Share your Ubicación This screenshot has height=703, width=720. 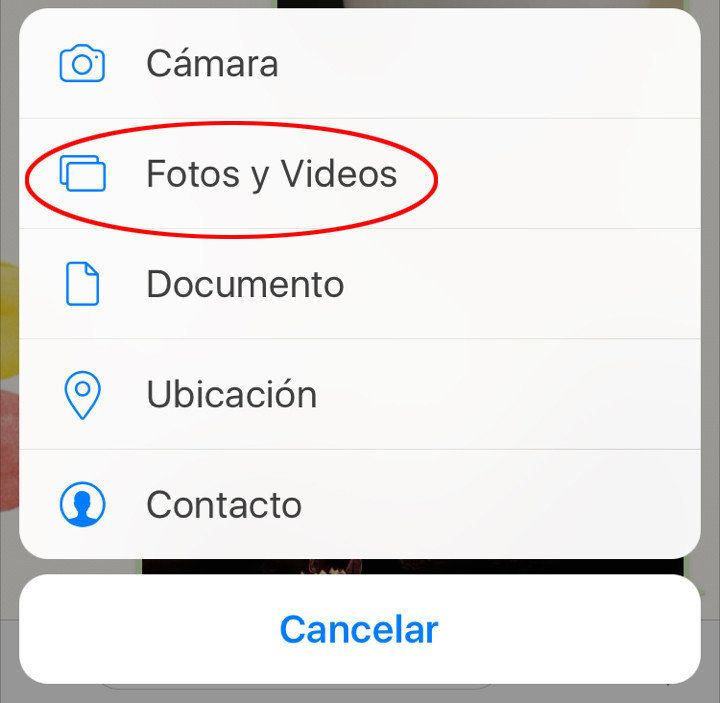pos(231,395)
